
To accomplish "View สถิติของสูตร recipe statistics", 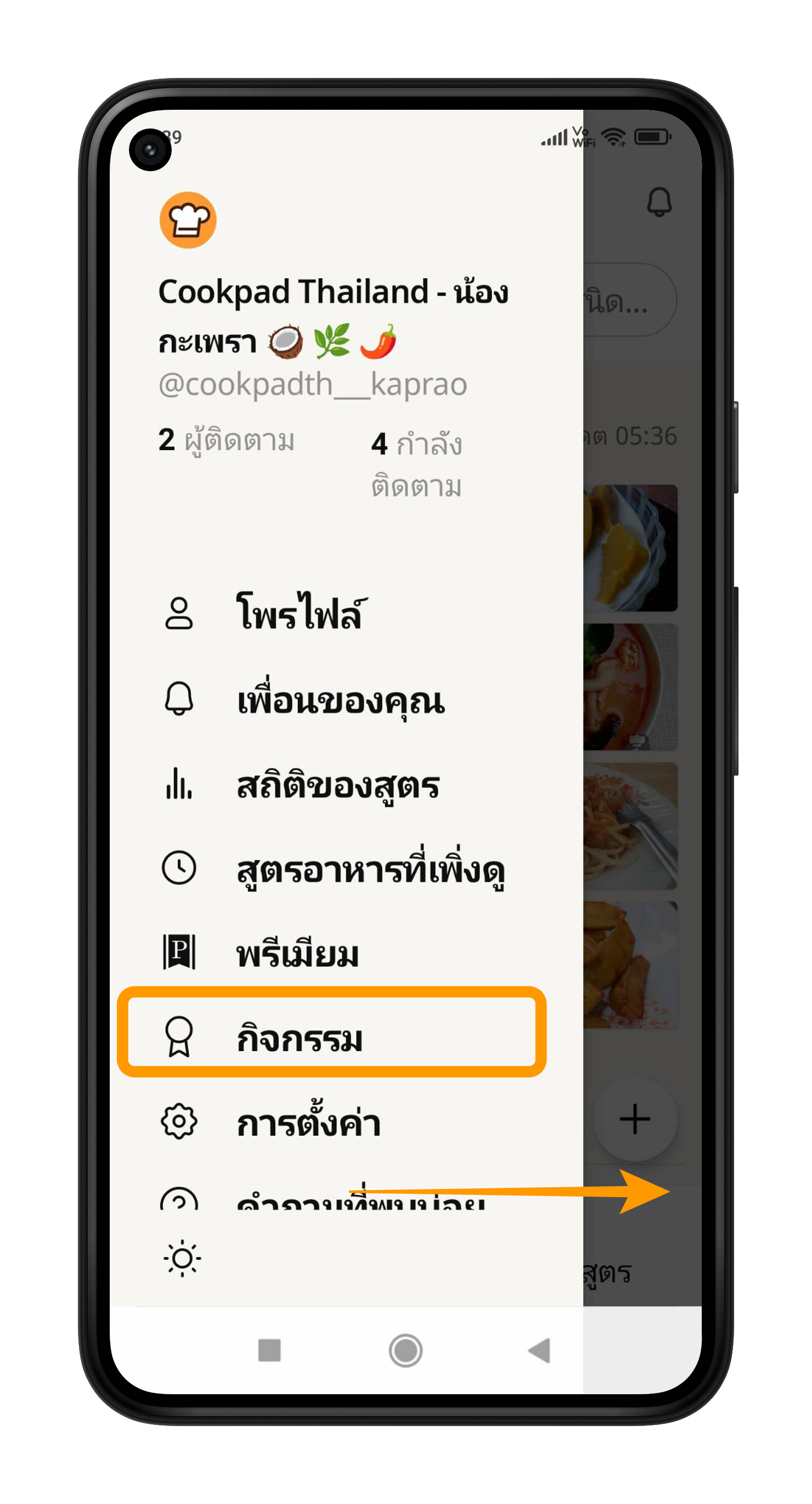I will (x=337, y=785).
